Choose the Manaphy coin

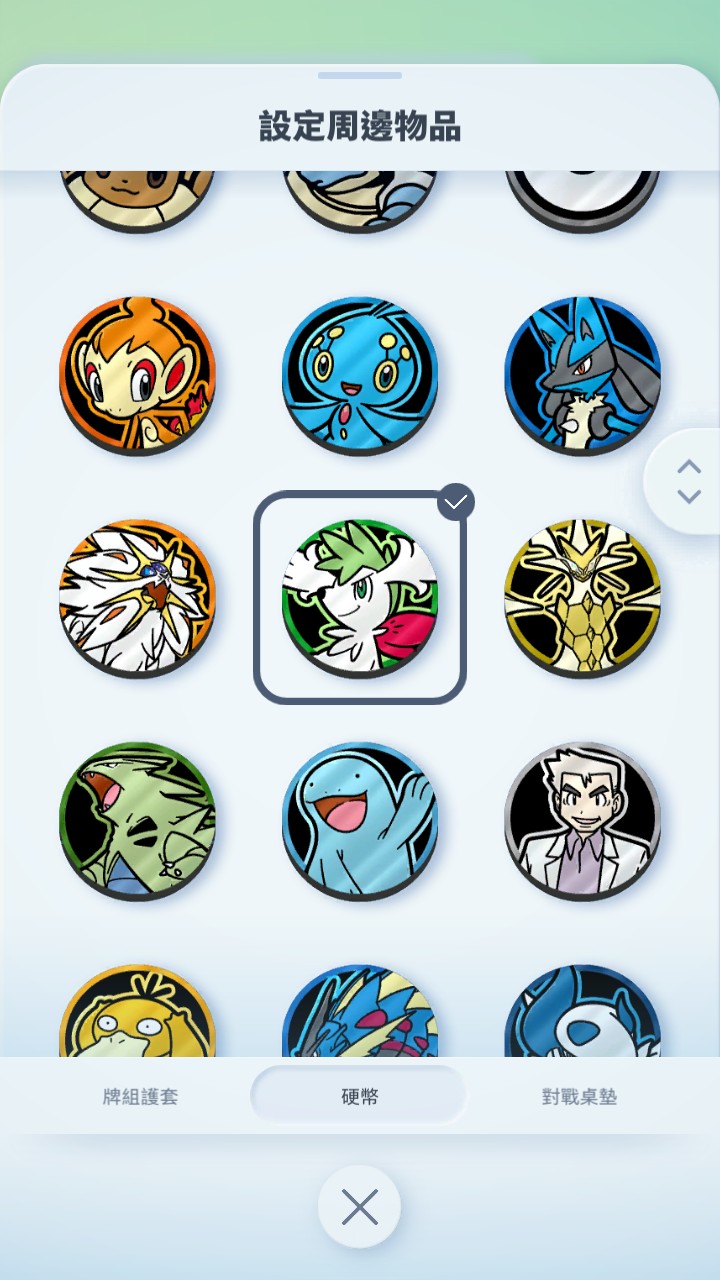tap(360, 374)
